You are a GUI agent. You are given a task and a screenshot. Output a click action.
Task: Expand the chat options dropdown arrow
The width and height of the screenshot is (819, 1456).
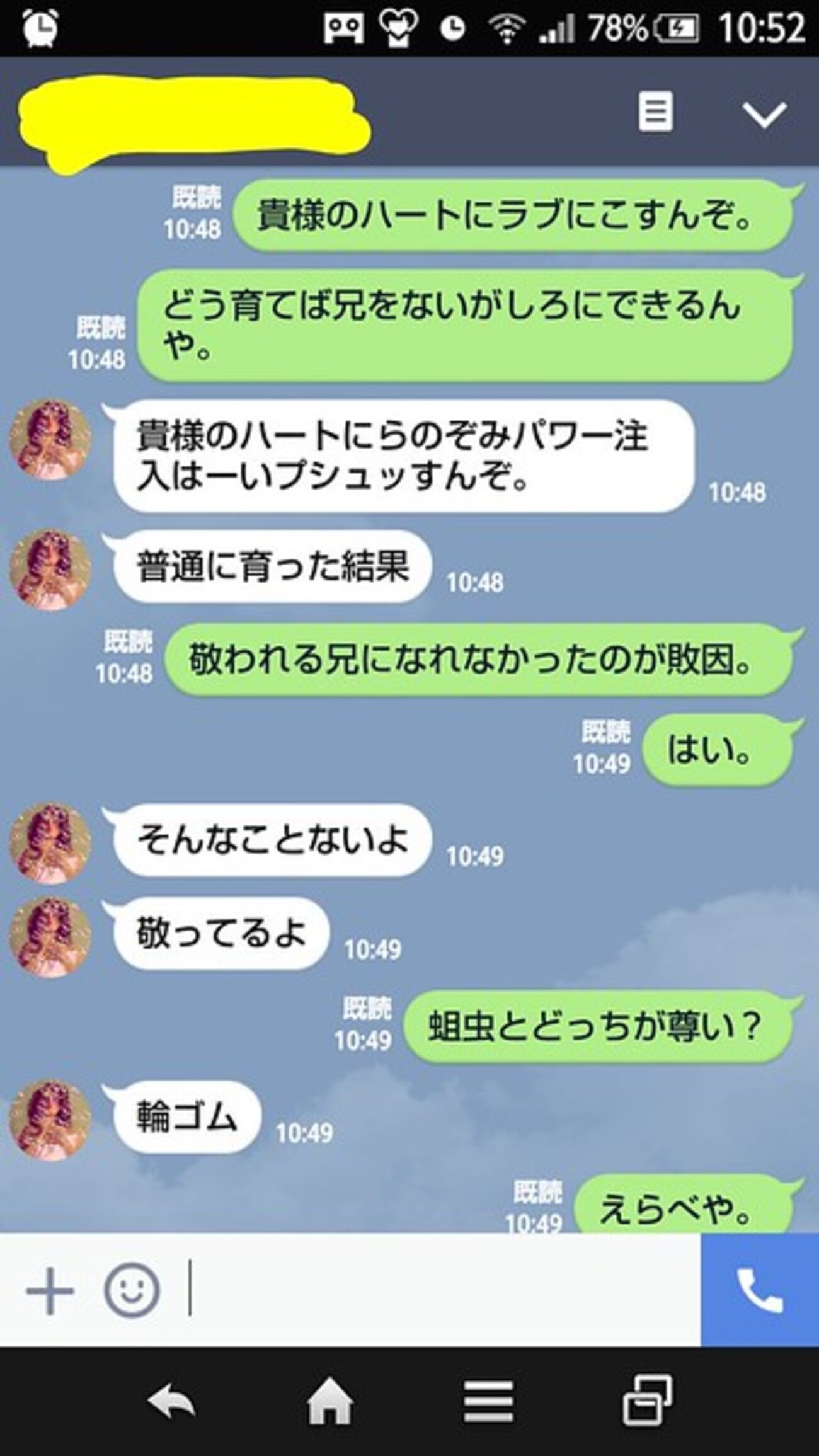click(764, 114)
